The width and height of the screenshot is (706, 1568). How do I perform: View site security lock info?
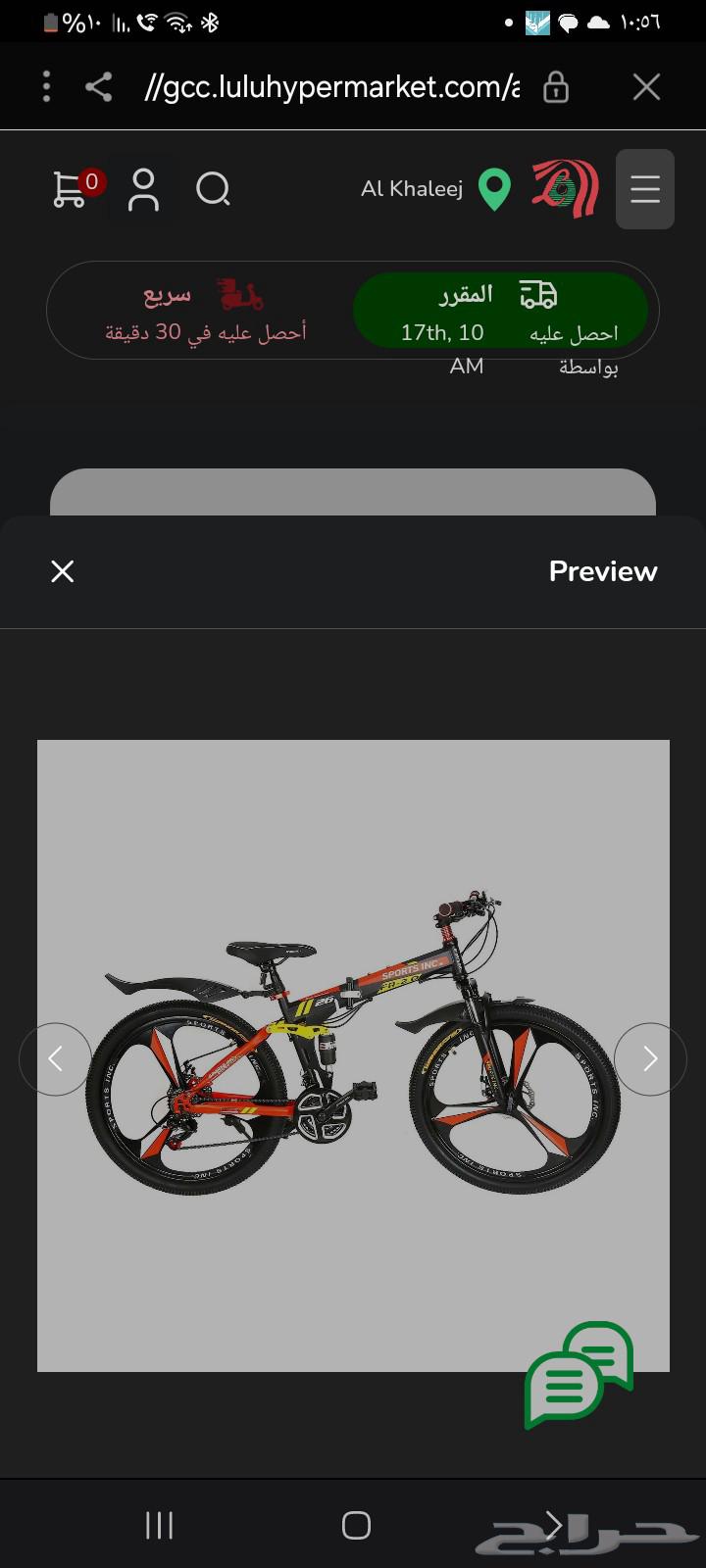(x=556, y=87)
